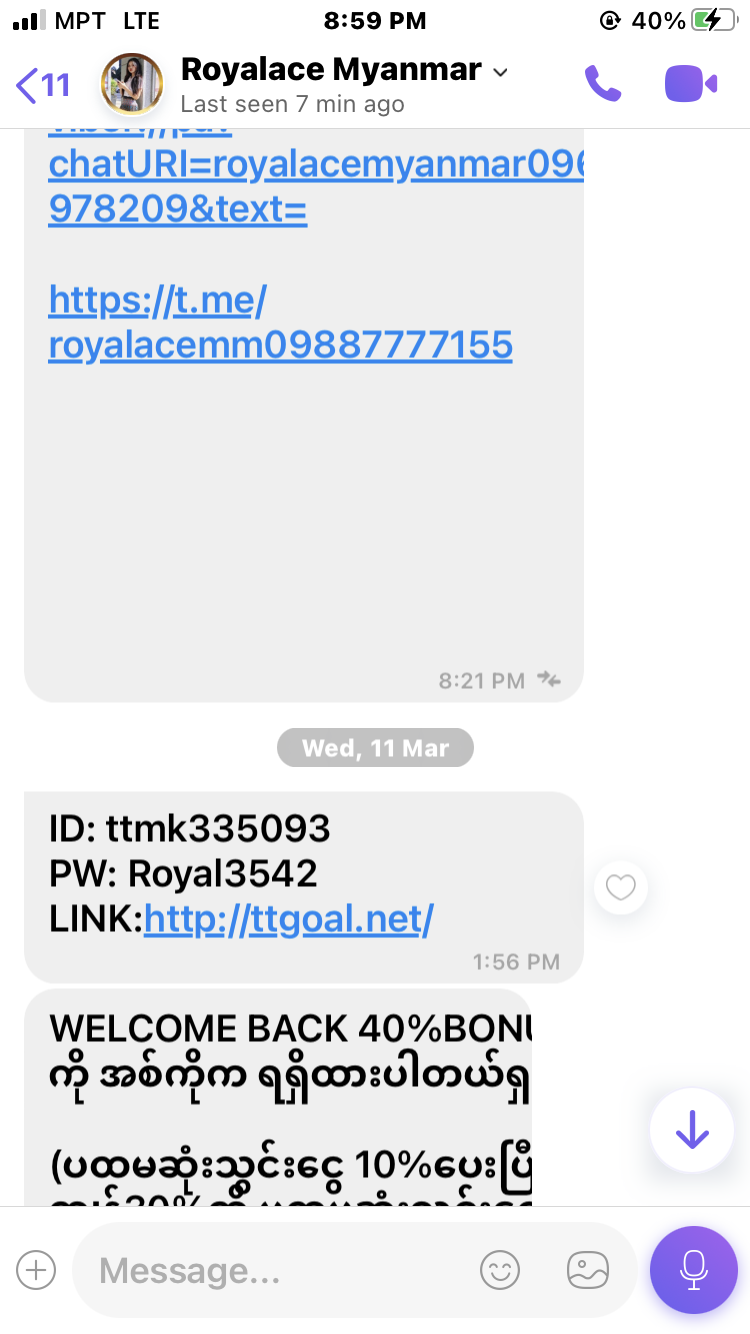Start a voice call with Royalace Myanmar

click(603, 84)
